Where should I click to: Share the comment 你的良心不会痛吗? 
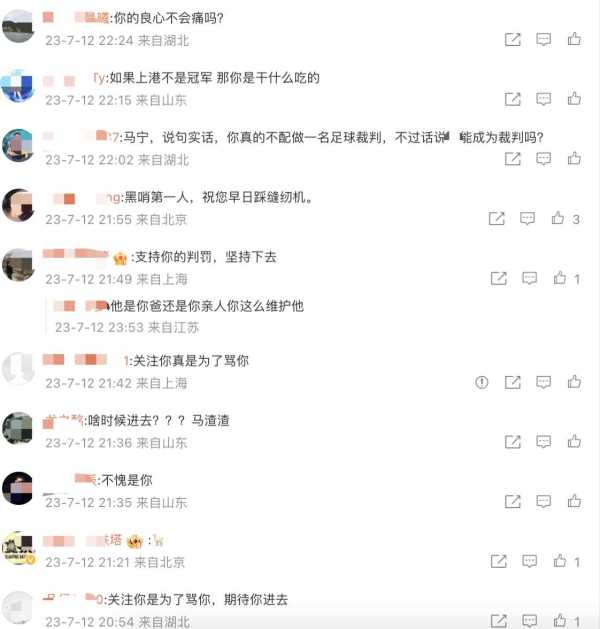point(512,40)
